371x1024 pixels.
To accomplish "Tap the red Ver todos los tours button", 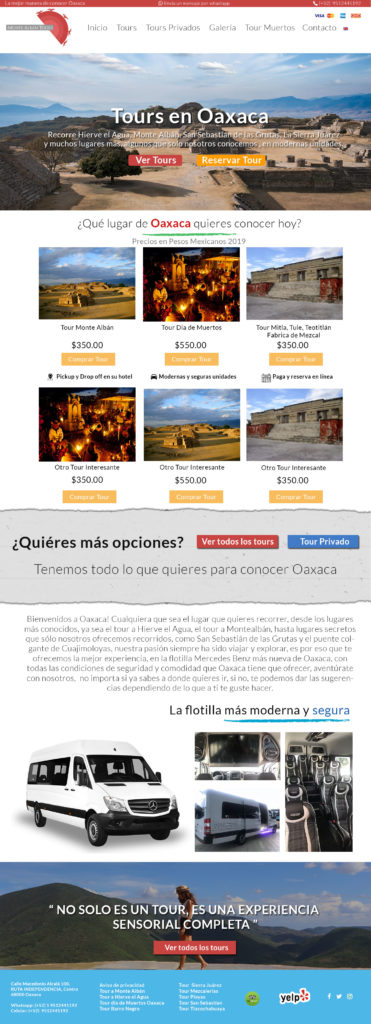I will click(238, 541).
